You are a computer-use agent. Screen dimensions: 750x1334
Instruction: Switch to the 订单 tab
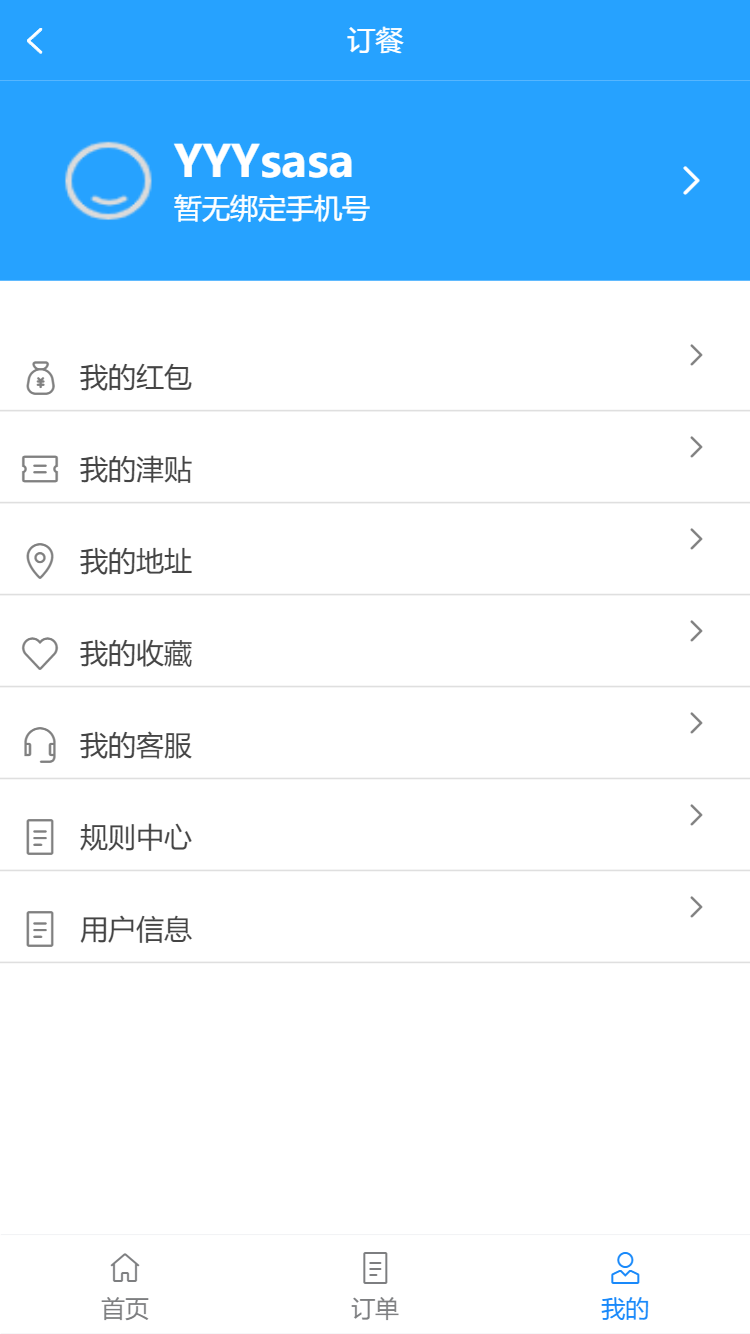375,1285
